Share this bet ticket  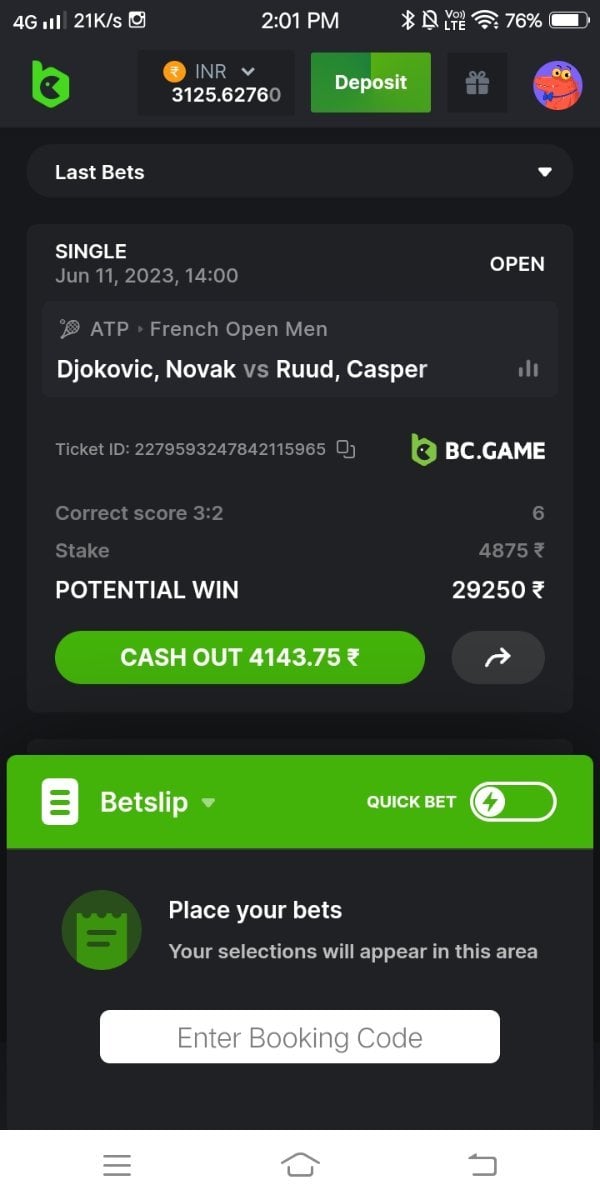(x=498, y=657)
